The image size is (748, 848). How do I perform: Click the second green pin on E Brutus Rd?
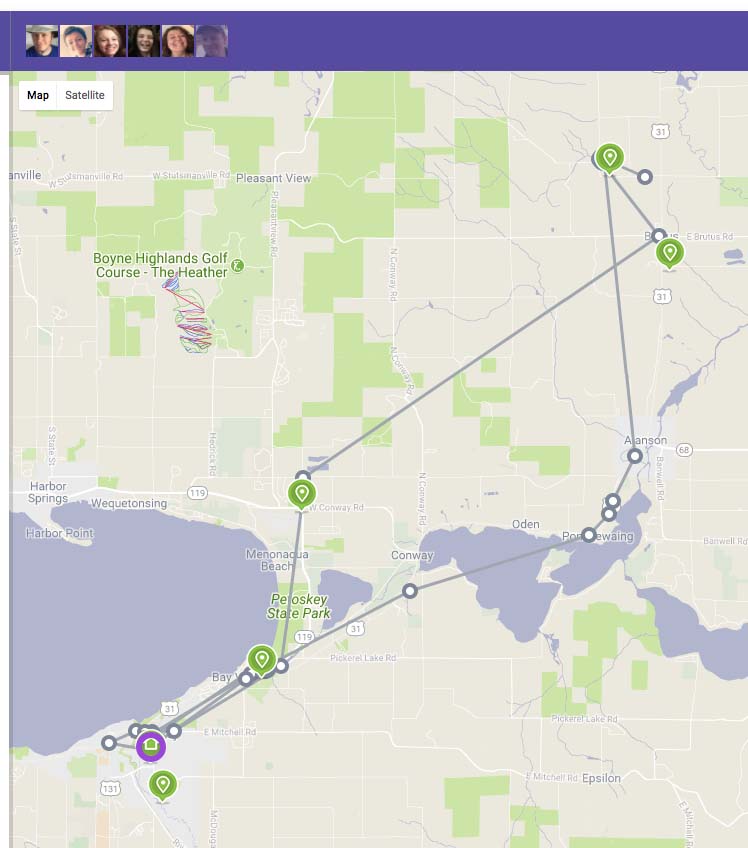[668, 253]
